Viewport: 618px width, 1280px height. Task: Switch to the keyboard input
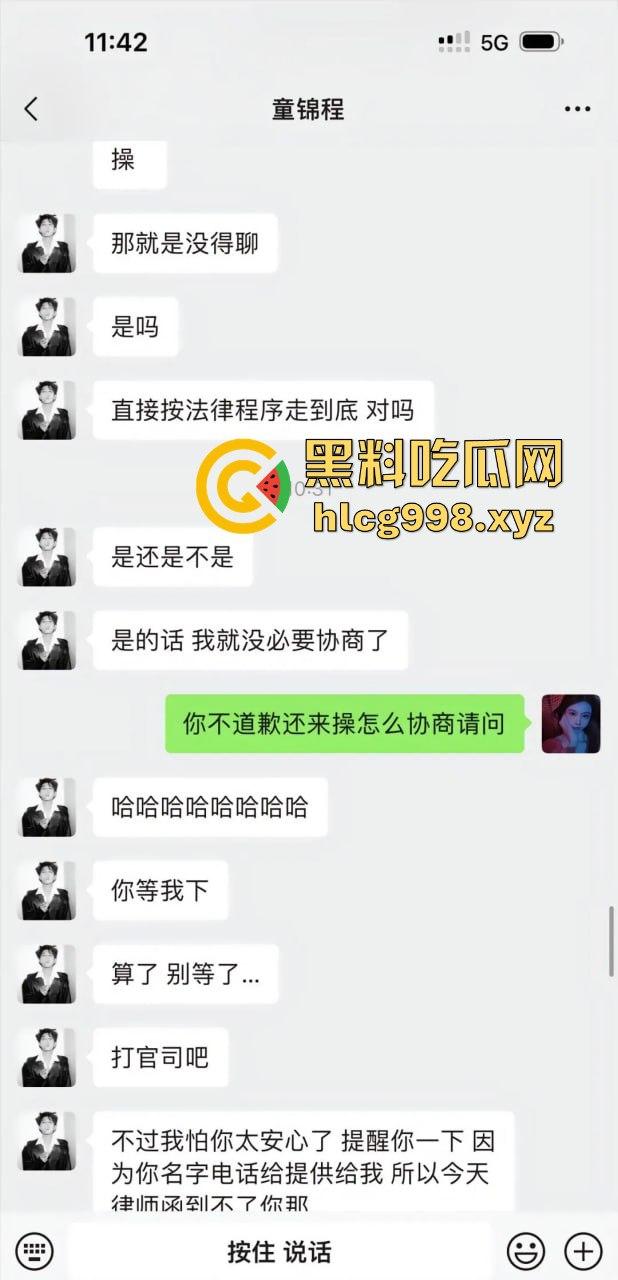(x=34, y=1250)
